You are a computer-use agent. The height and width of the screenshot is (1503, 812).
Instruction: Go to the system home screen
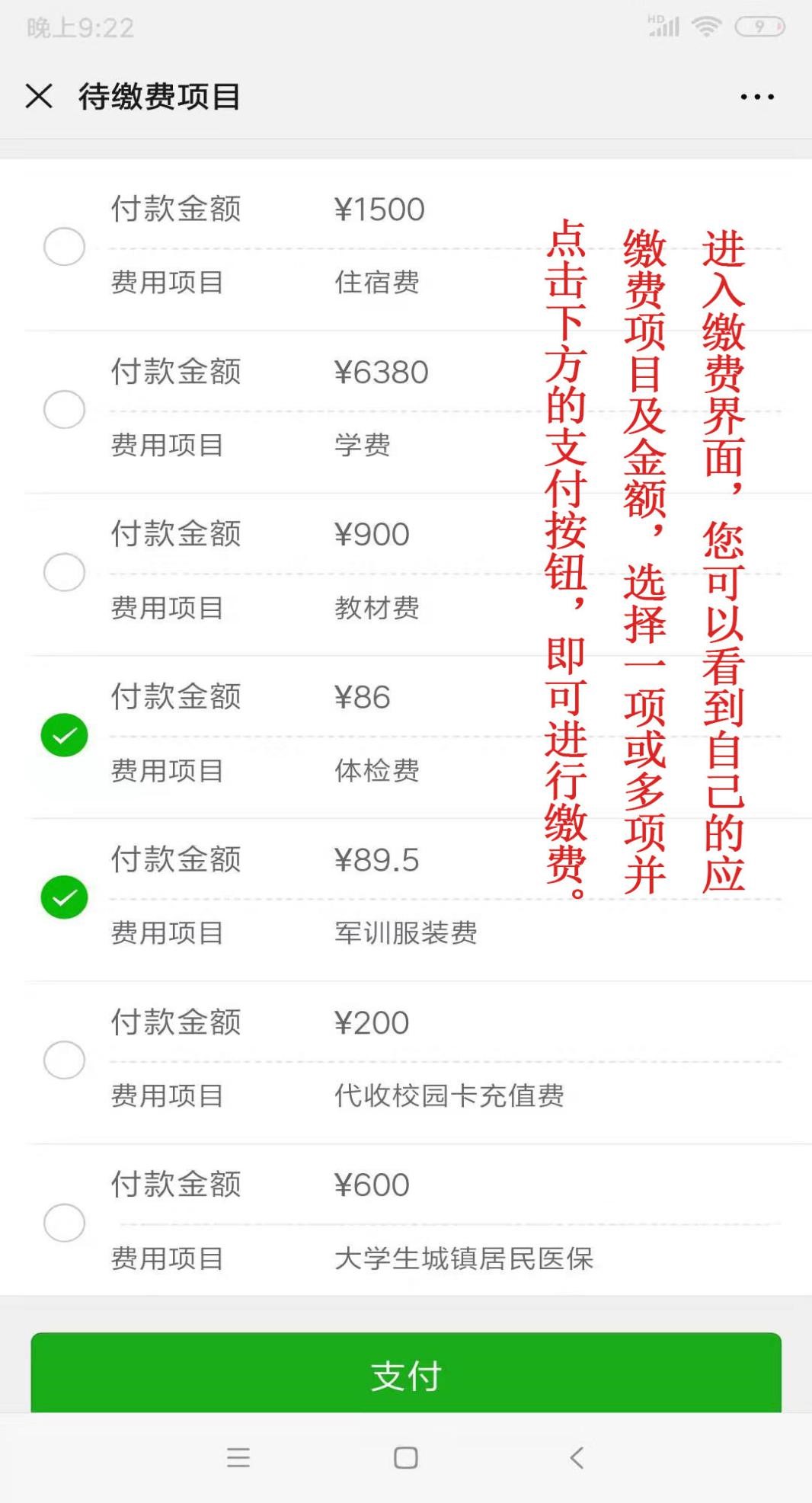pos(406,1457)
